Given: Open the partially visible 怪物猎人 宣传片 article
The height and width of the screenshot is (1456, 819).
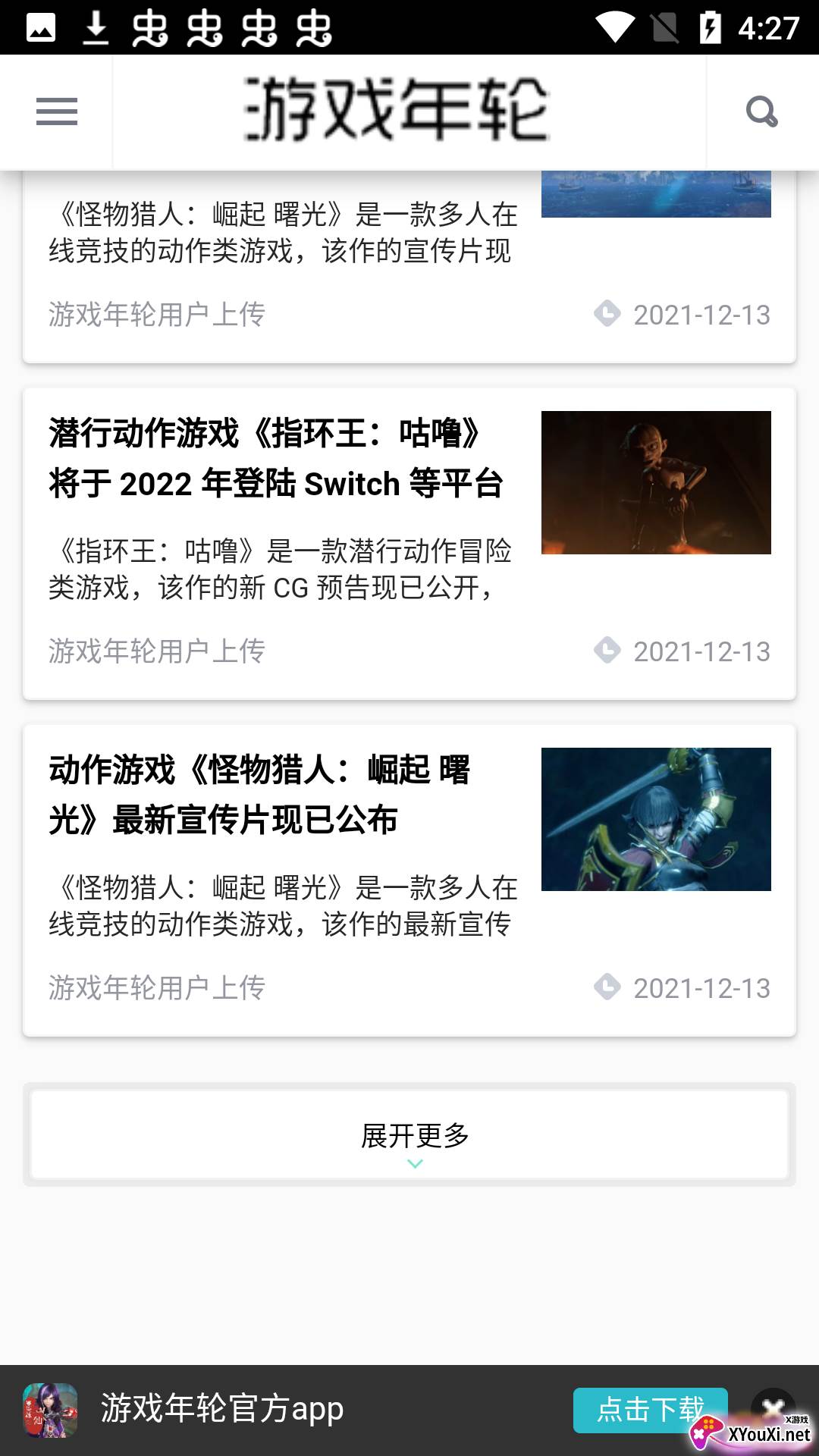Looking at the screenshot, I should (x=282, y=234).
